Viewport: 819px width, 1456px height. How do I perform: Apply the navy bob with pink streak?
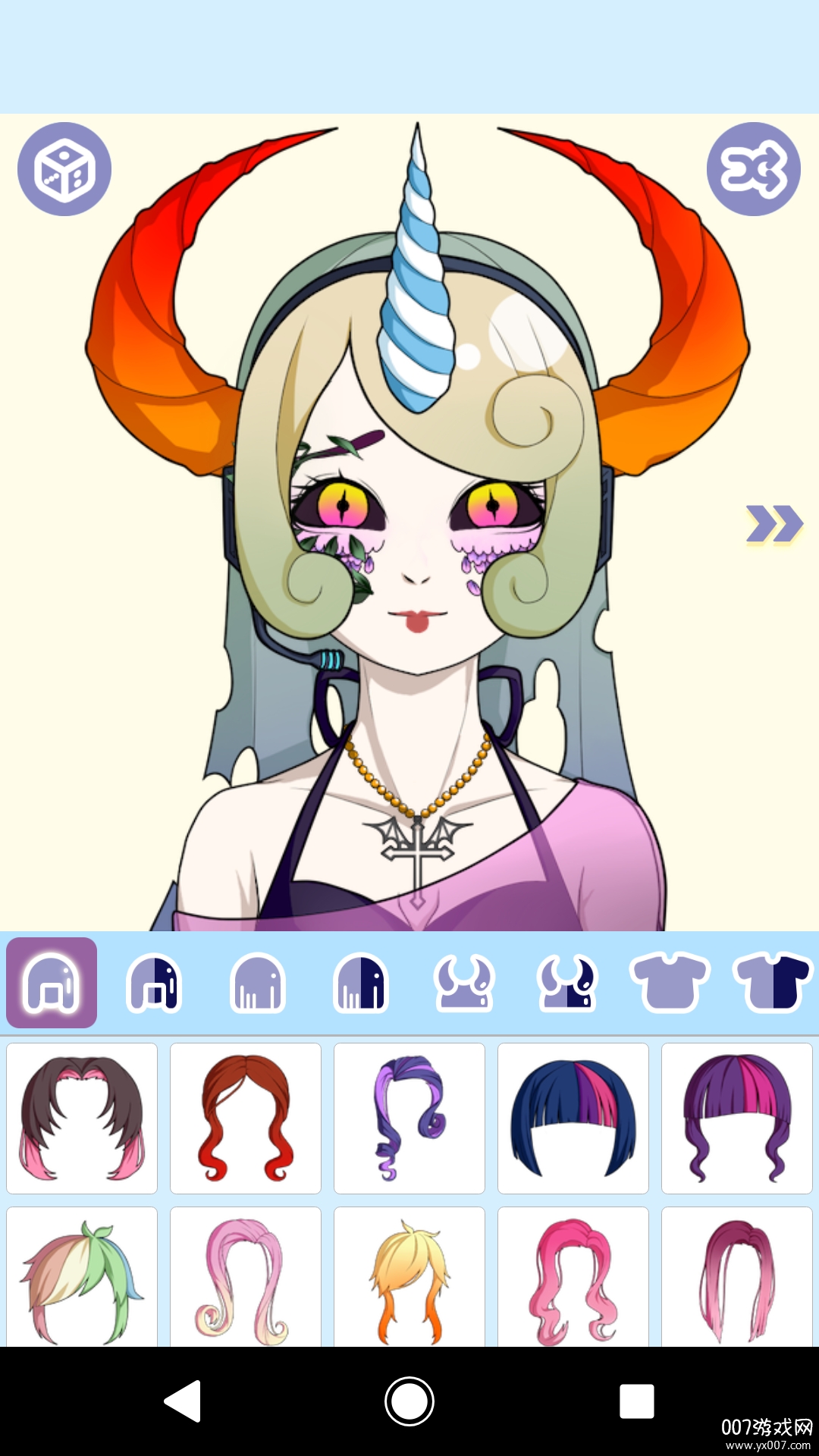573,1118
